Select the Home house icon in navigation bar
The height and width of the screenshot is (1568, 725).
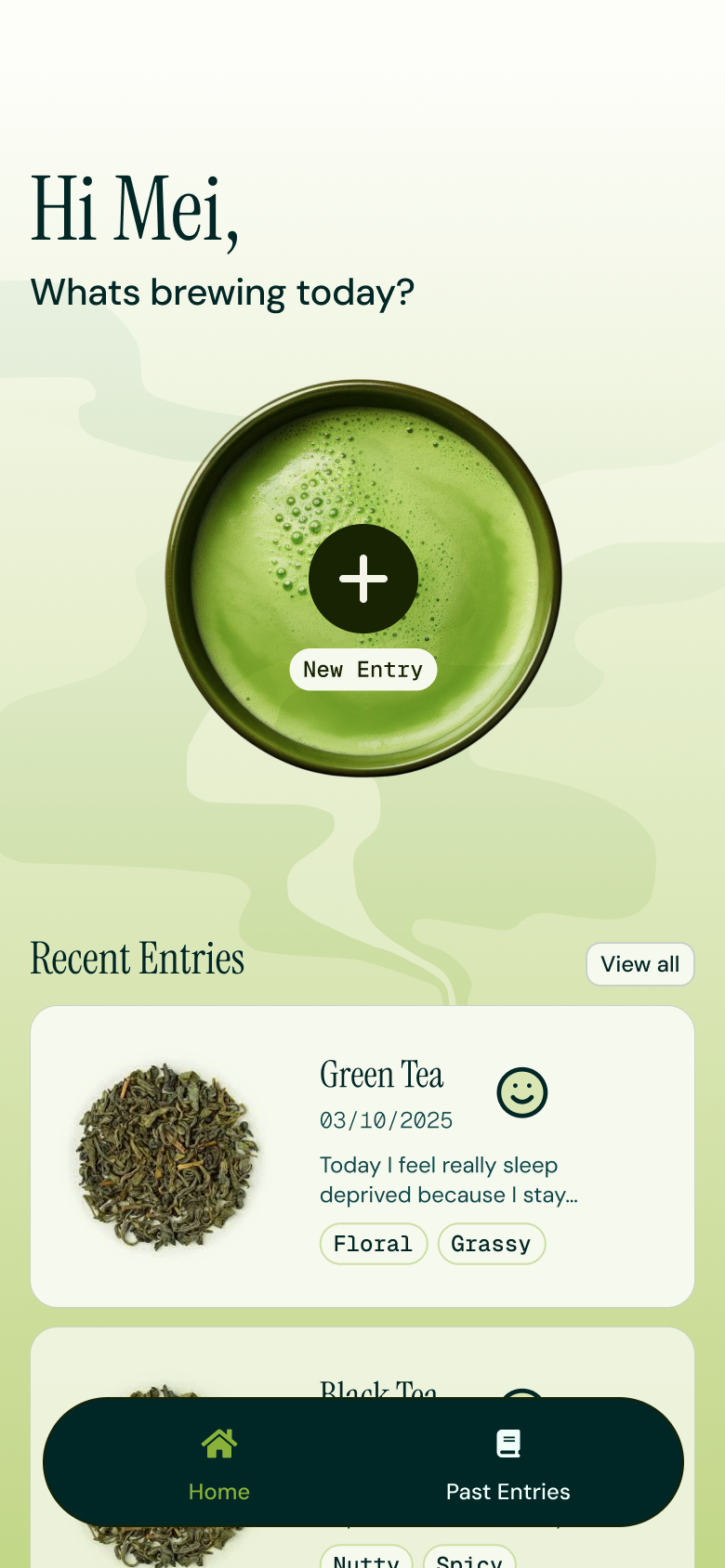[x=218, y=1443]
